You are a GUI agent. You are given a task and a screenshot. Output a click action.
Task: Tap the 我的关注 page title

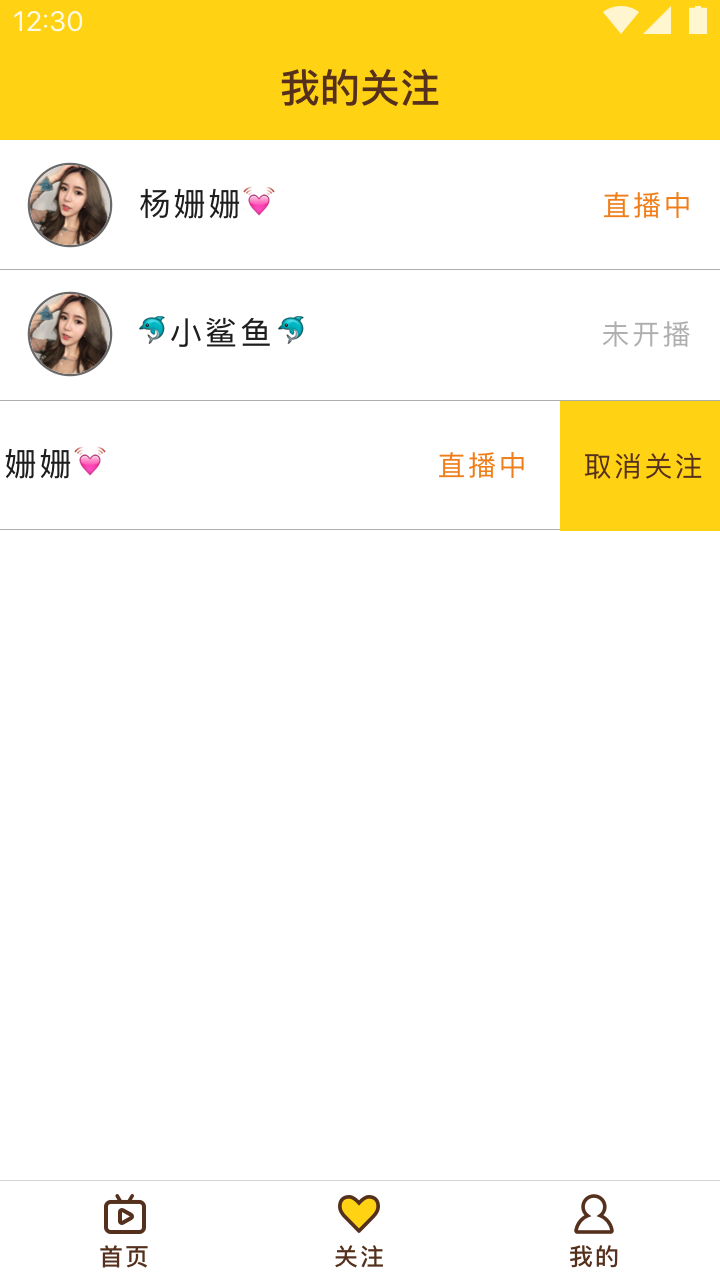point(360,89)
